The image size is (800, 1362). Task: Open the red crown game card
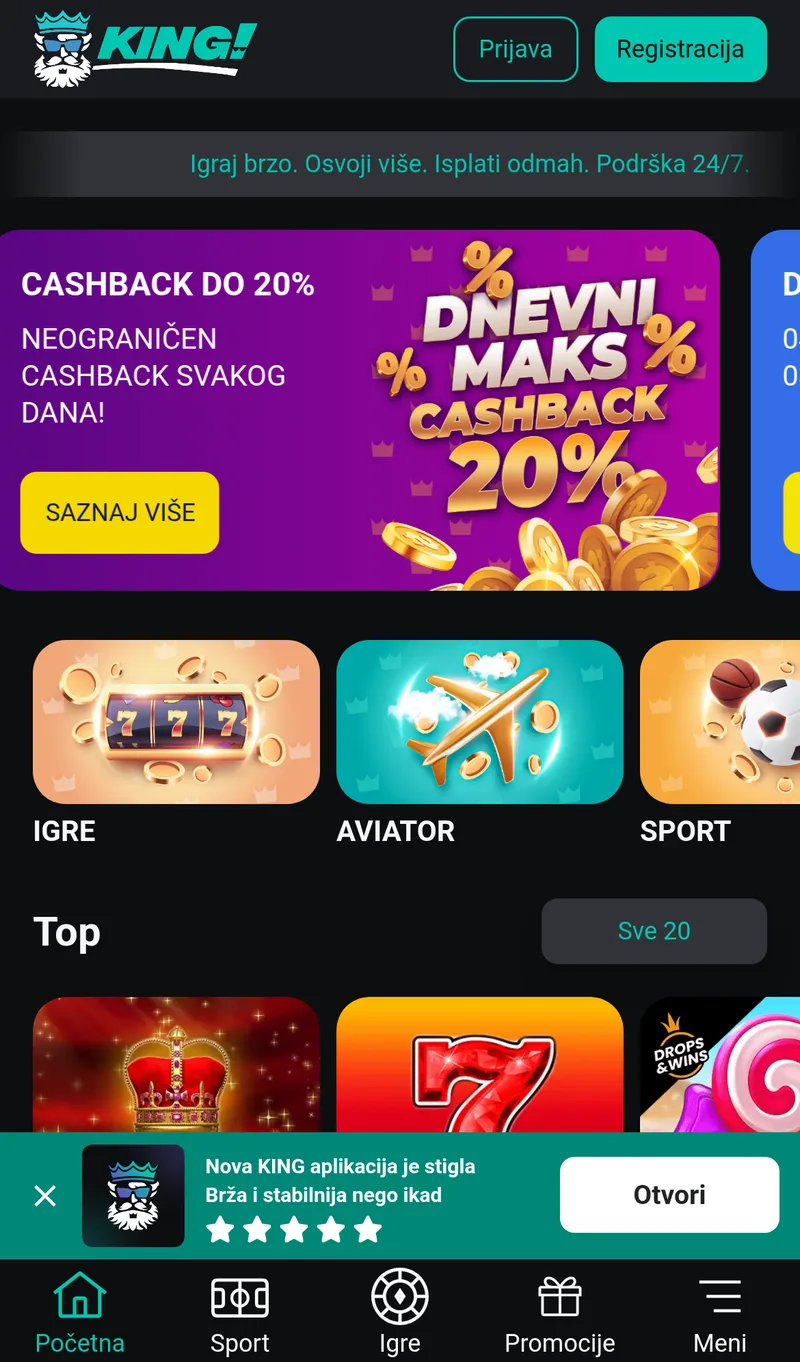(x=176, y=1064)
